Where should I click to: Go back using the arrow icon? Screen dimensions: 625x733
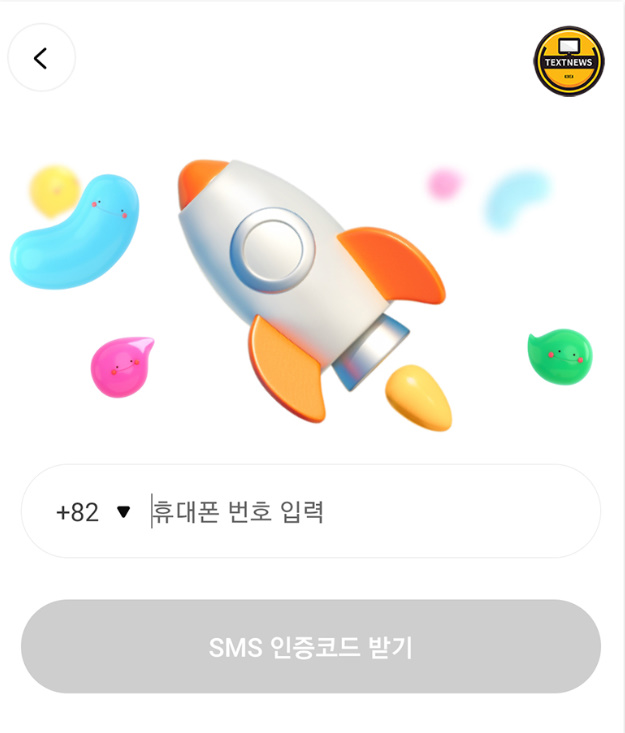click(41, 58)
